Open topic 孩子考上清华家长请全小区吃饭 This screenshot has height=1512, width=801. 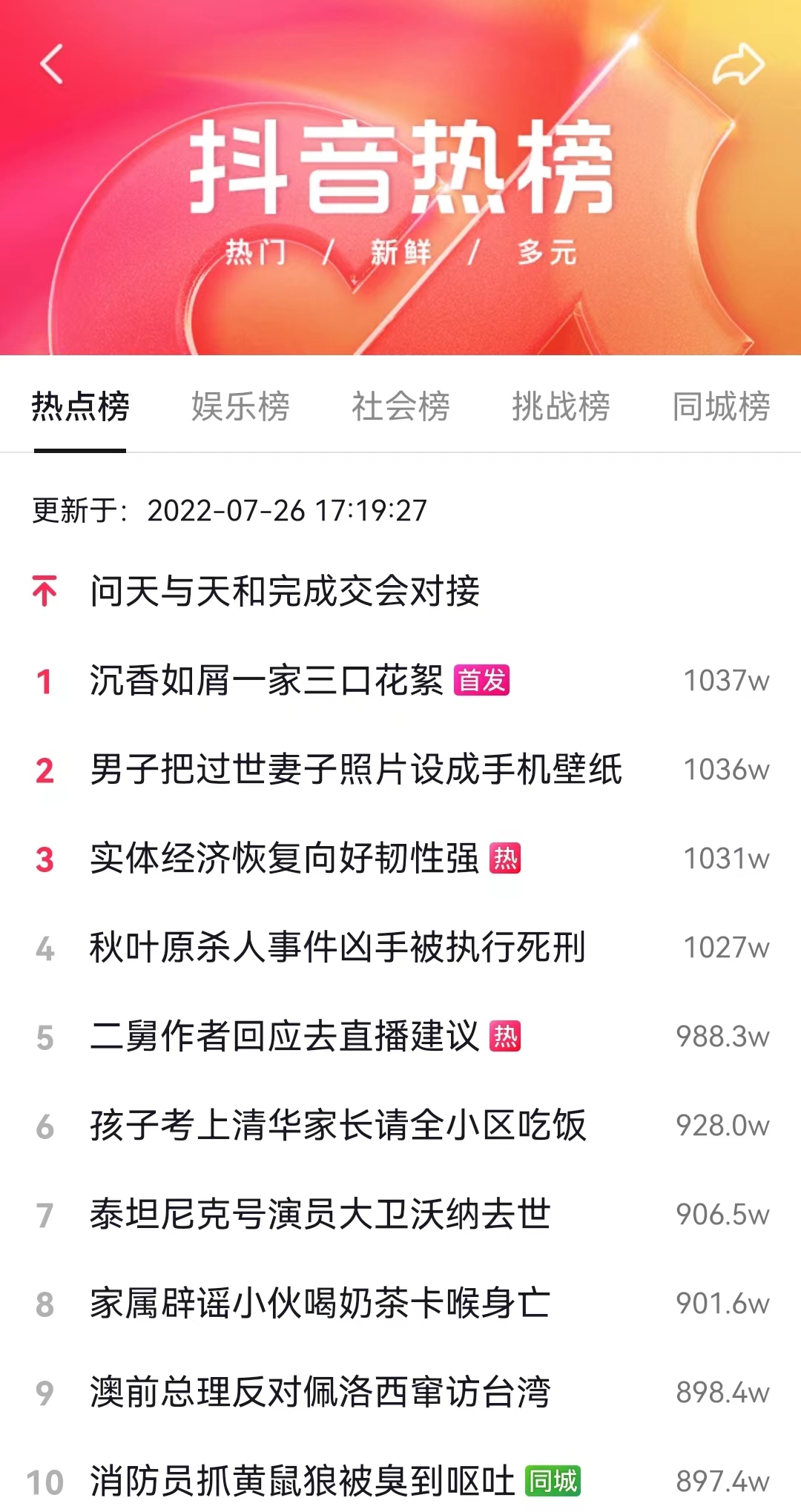400,1125
